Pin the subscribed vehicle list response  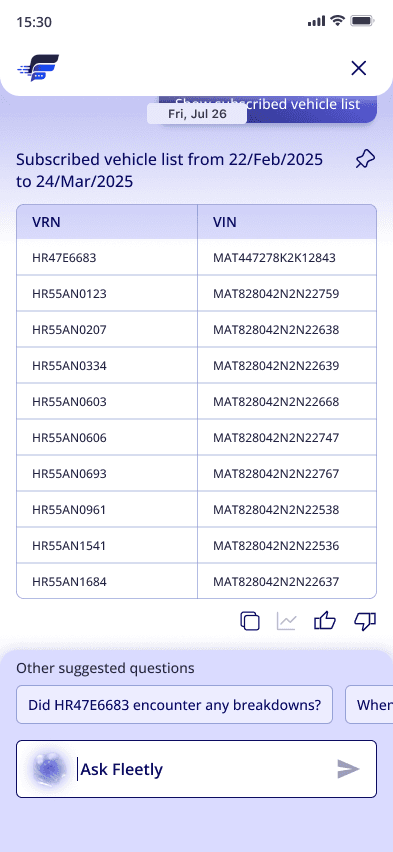coord(365,160)
